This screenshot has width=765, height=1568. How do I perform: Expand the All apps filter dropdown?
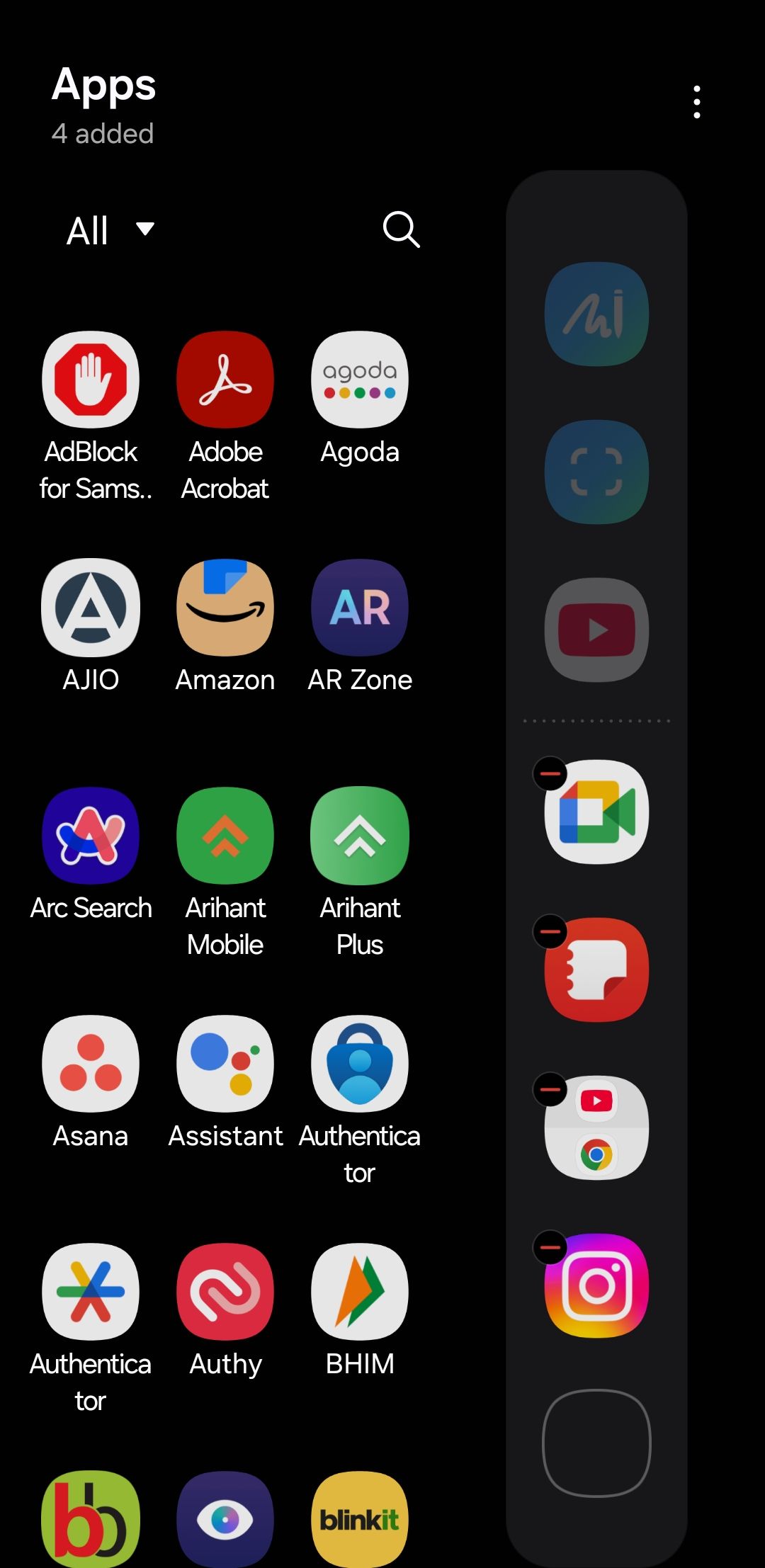[x=110, y=230]
